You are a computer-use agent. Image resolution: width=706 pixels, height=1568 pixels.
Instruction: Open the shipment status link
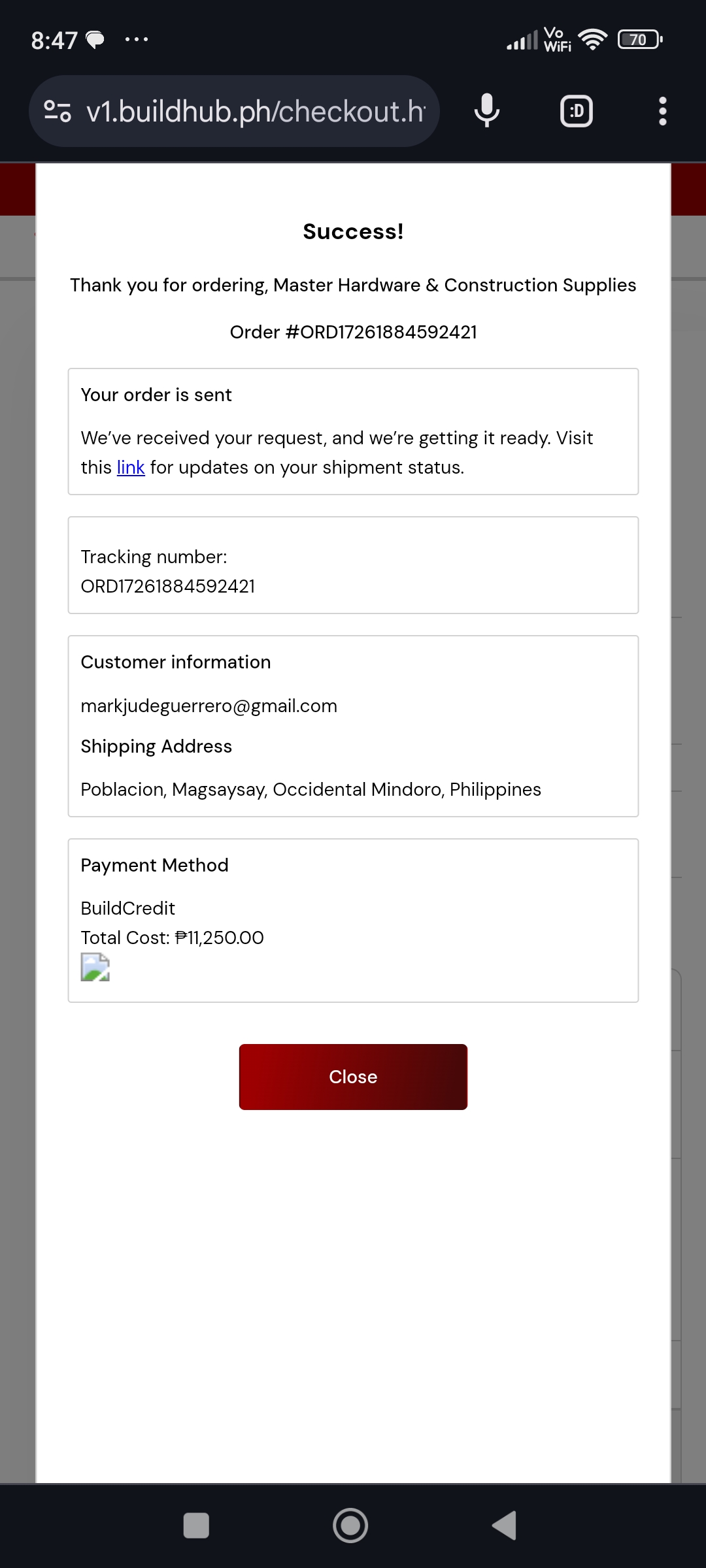(x=131, y=468)
